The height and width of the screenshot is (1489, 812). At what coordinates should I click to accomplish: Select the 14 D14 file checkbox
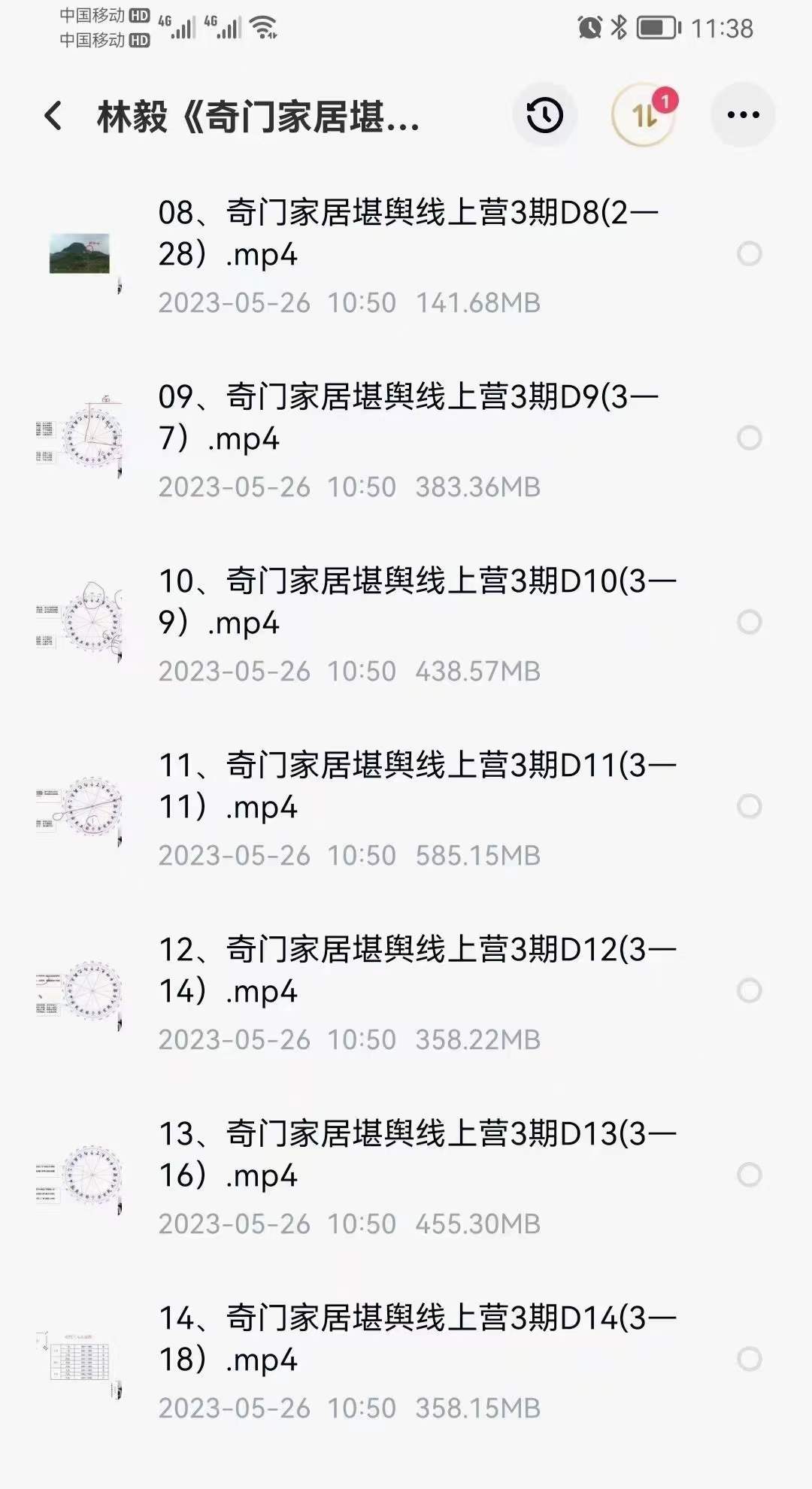click(x=749, y=1359)
